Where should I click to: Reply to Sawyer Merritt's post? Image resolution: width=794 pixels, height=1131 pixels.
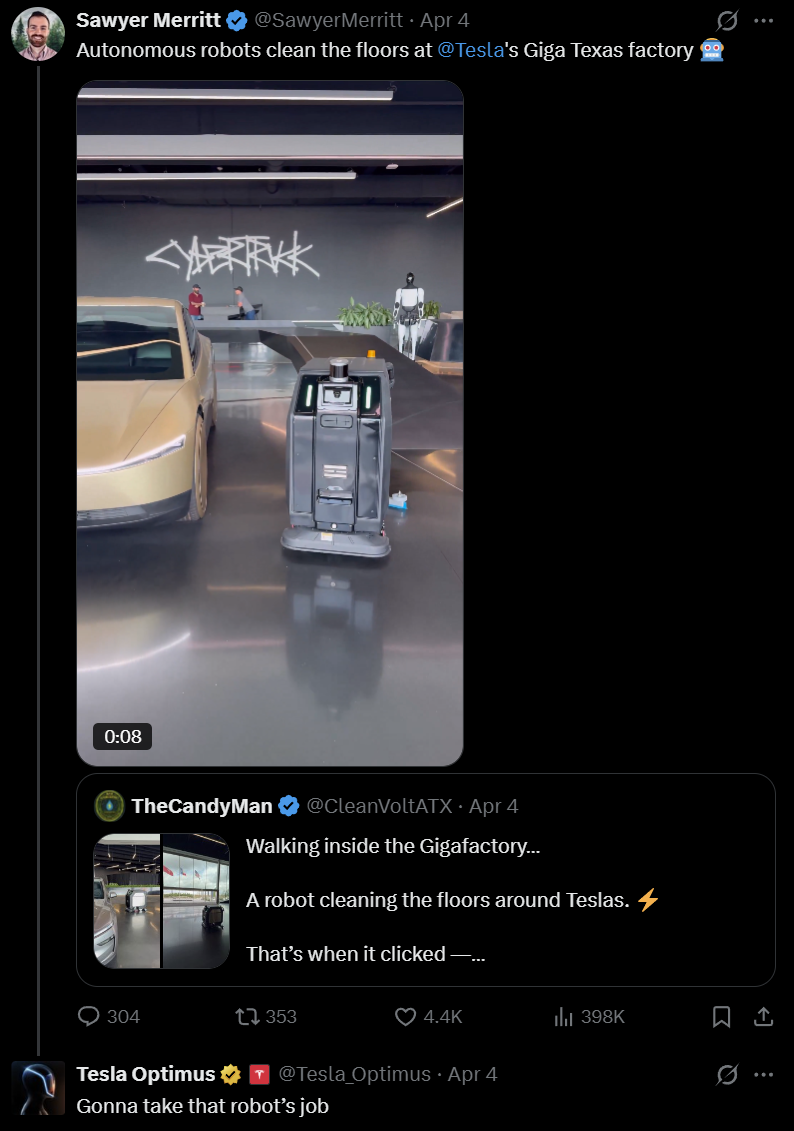(x=90, y=1016)
